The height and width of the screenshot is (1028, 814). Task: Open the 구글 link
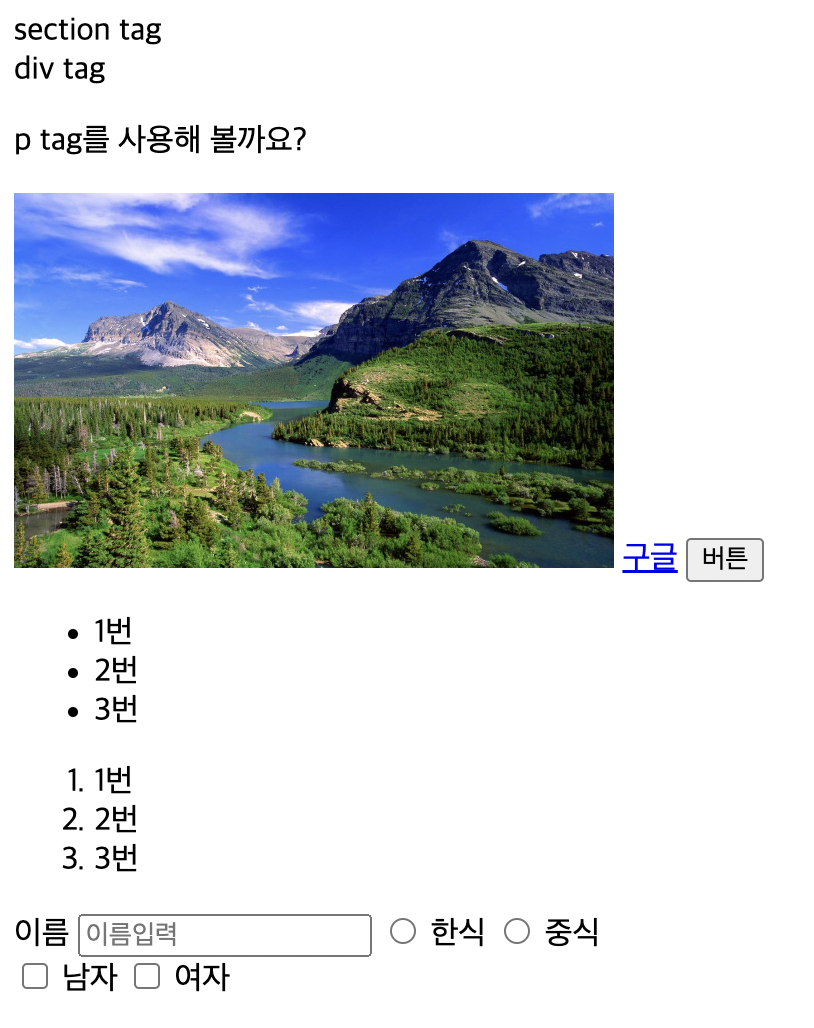tap(649, 558)
